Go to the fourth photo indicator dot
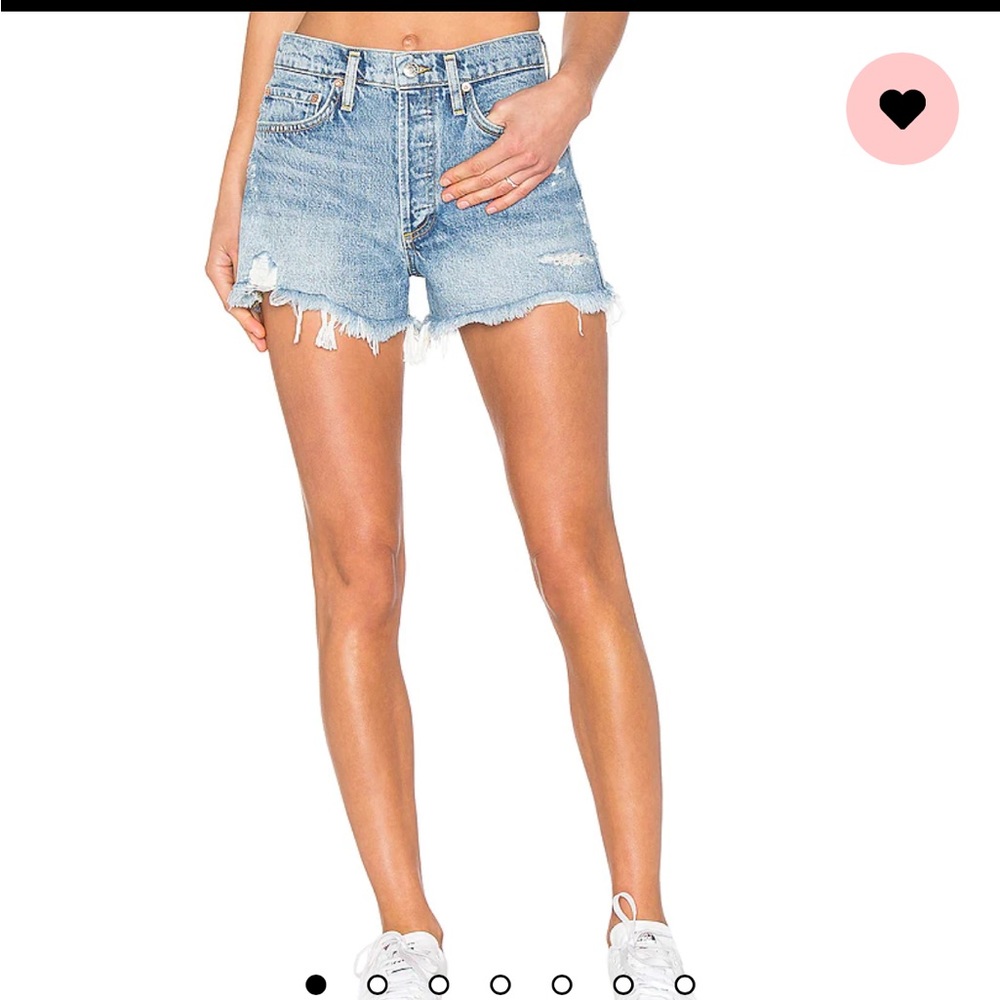Image resolution: width=1000 pixels, height=1000 pixels. point(500,985)
